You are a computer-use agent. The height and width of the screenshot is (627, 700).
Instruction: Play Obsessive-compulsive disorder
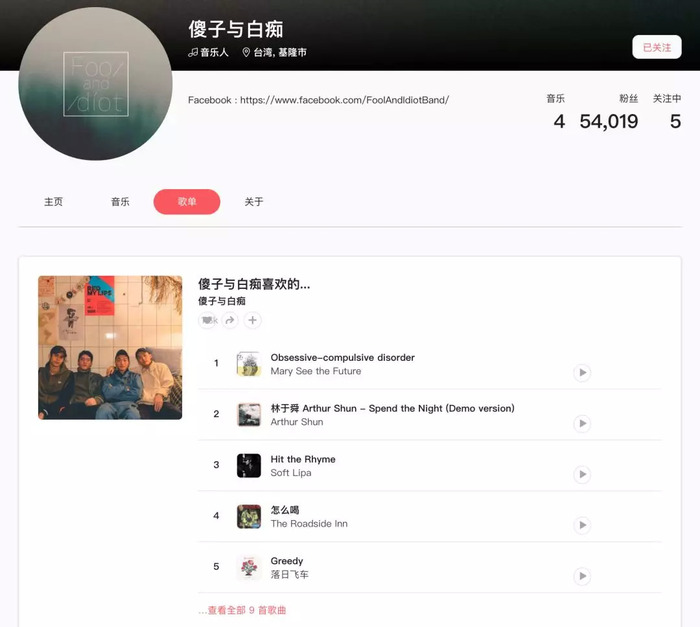(582, 372)
